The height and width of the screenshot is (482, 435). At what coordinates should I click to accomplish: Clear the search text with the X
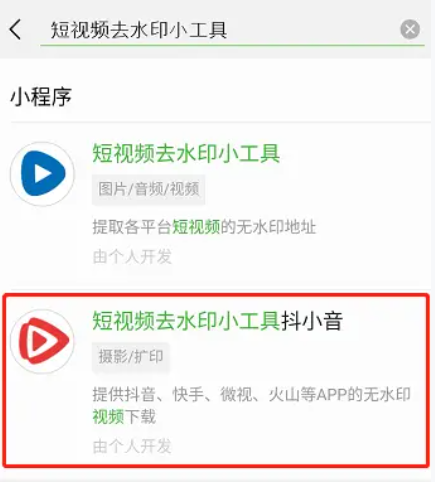point(410,29)
